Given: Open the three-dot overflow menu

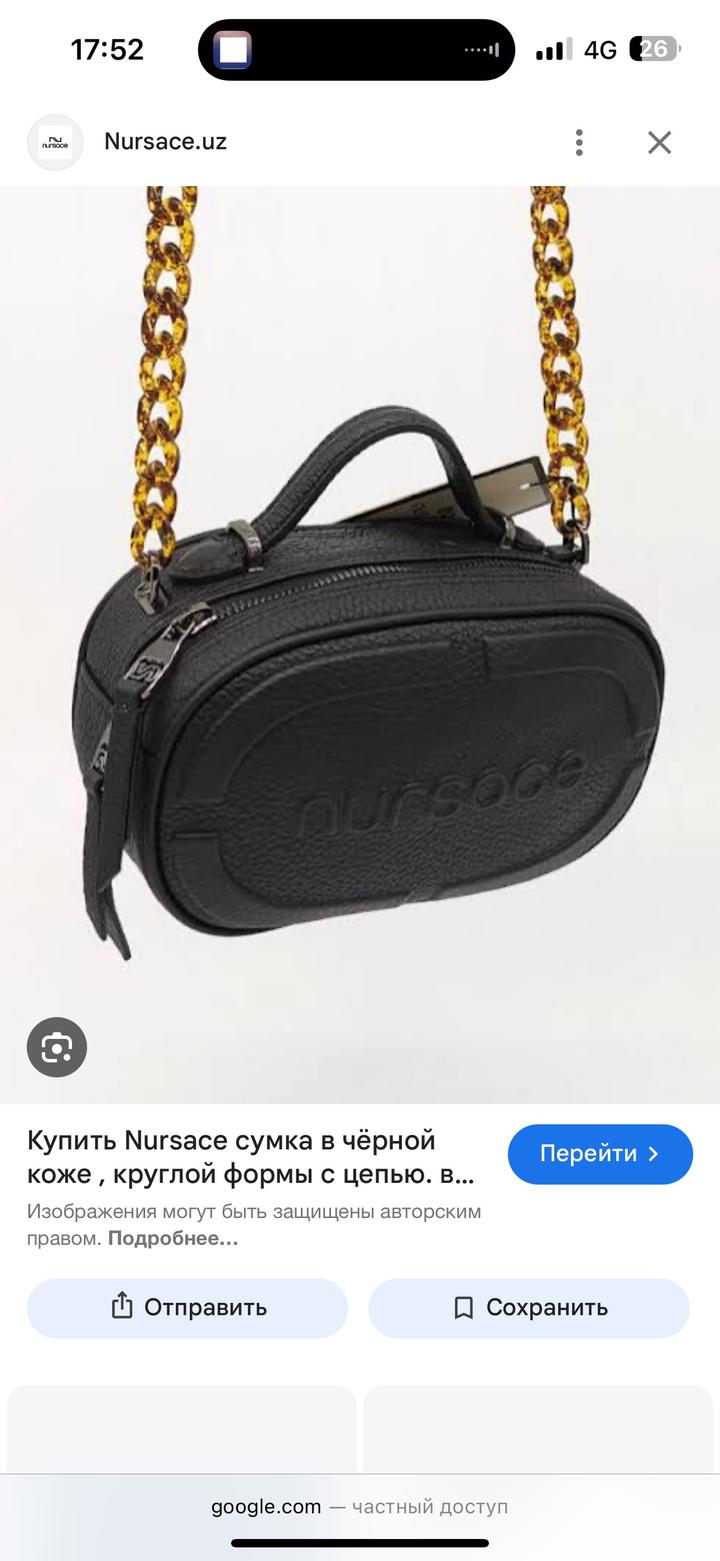Looking at the screenshot, I should pos(579,142).
